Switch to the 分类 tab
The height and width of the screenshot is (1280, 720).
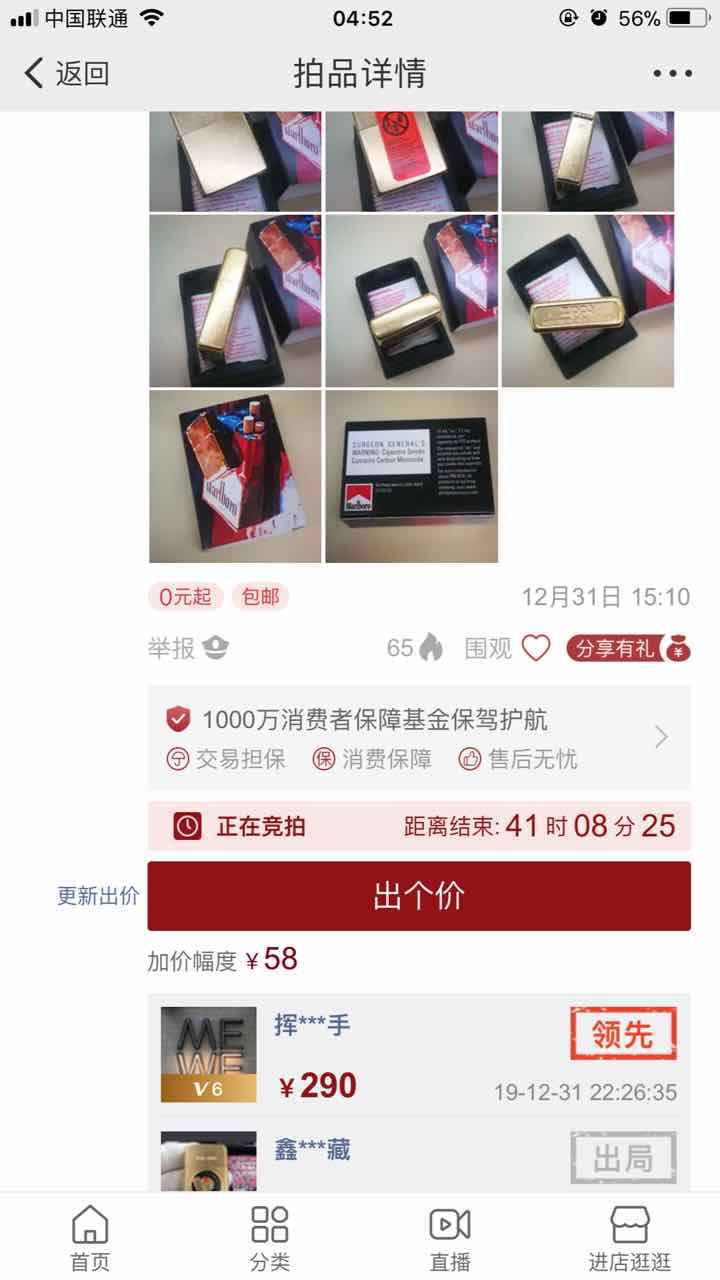tap(270, 1238)
